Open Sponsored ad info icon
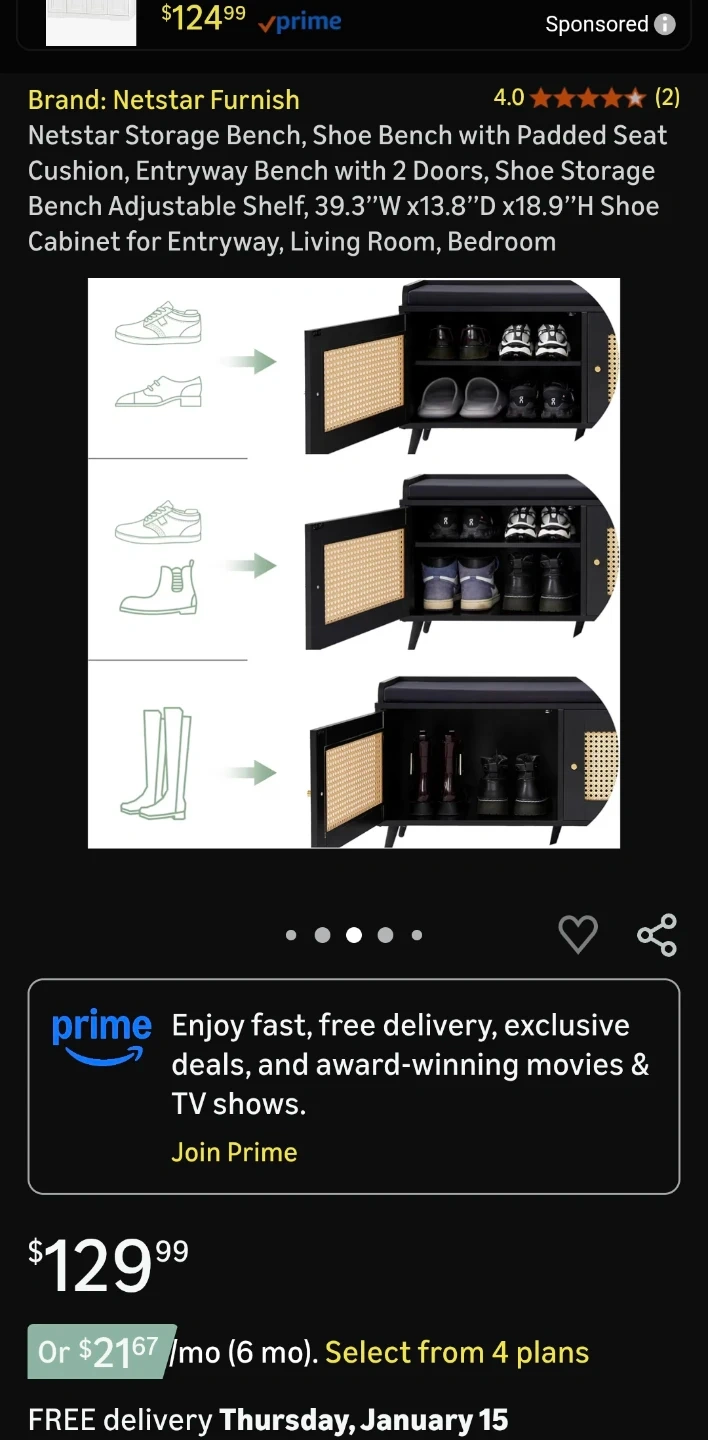 pos(665,24)
